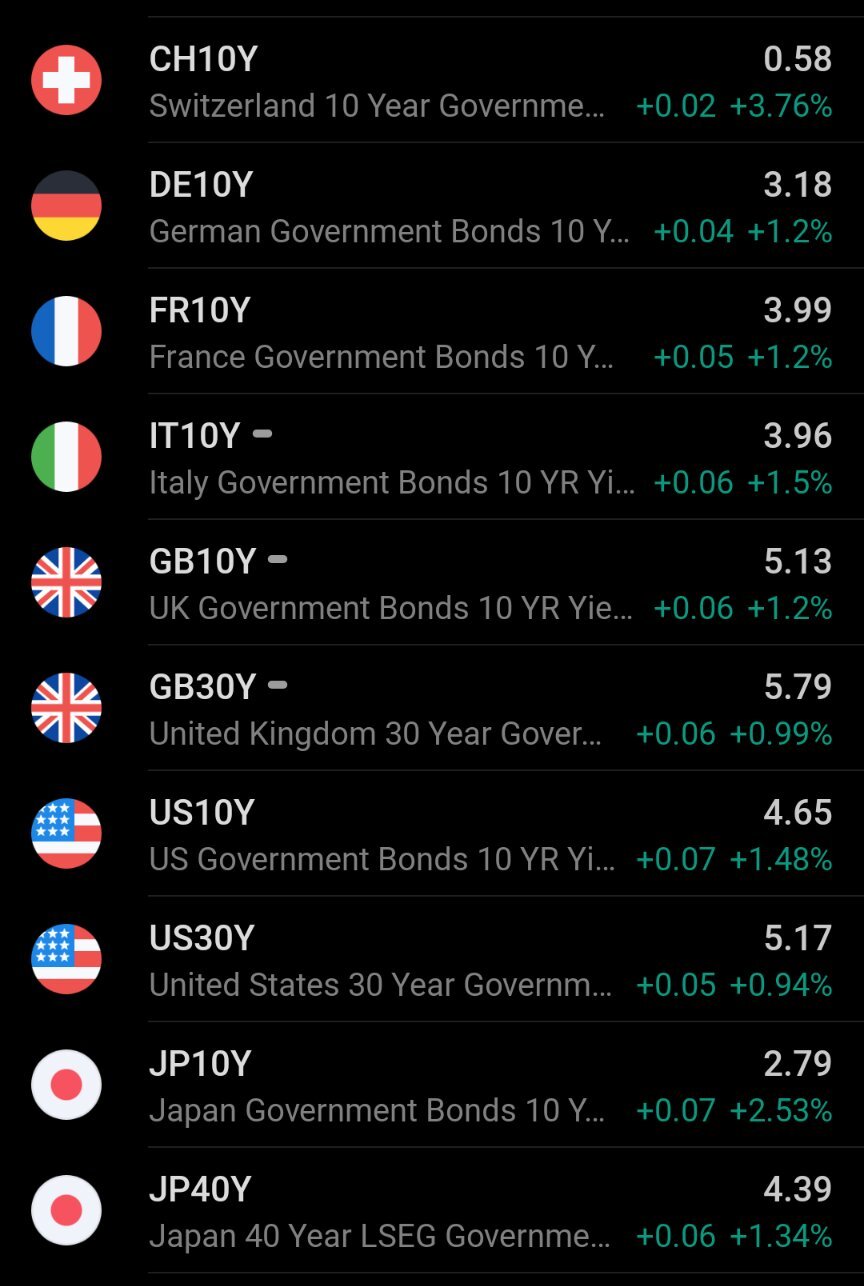Open US30Y United States 30 Year row

pos(432,959)
